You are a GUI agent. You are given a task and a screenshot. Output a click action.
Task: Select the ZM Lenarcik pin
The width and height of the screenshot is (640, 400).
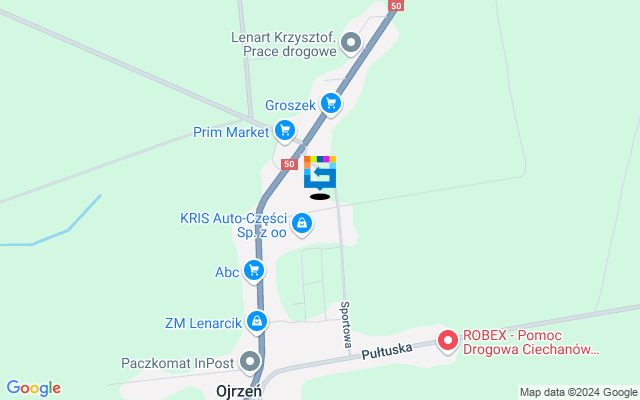(257, 322)
